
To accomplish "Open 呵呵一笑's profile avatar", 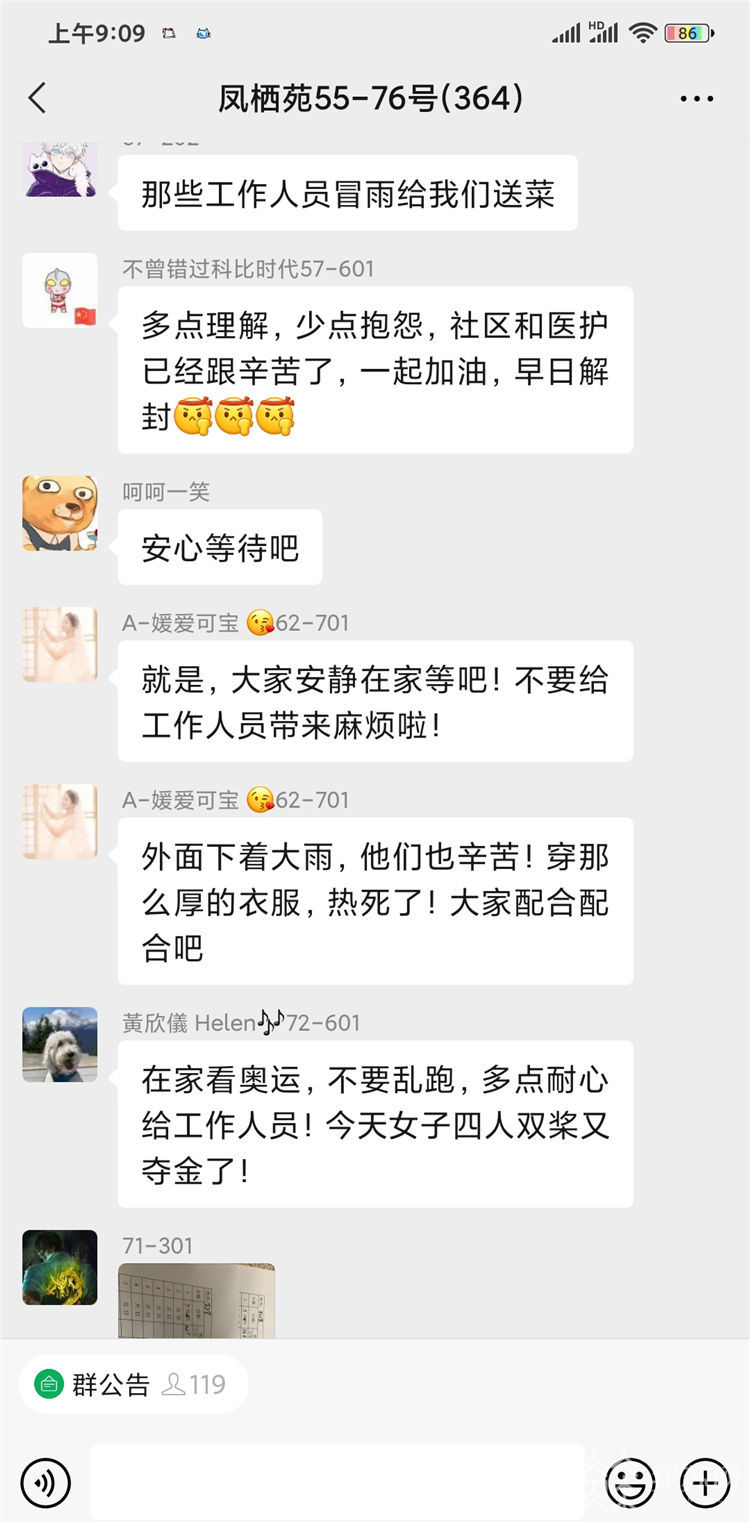I will (x=60, y=514).
